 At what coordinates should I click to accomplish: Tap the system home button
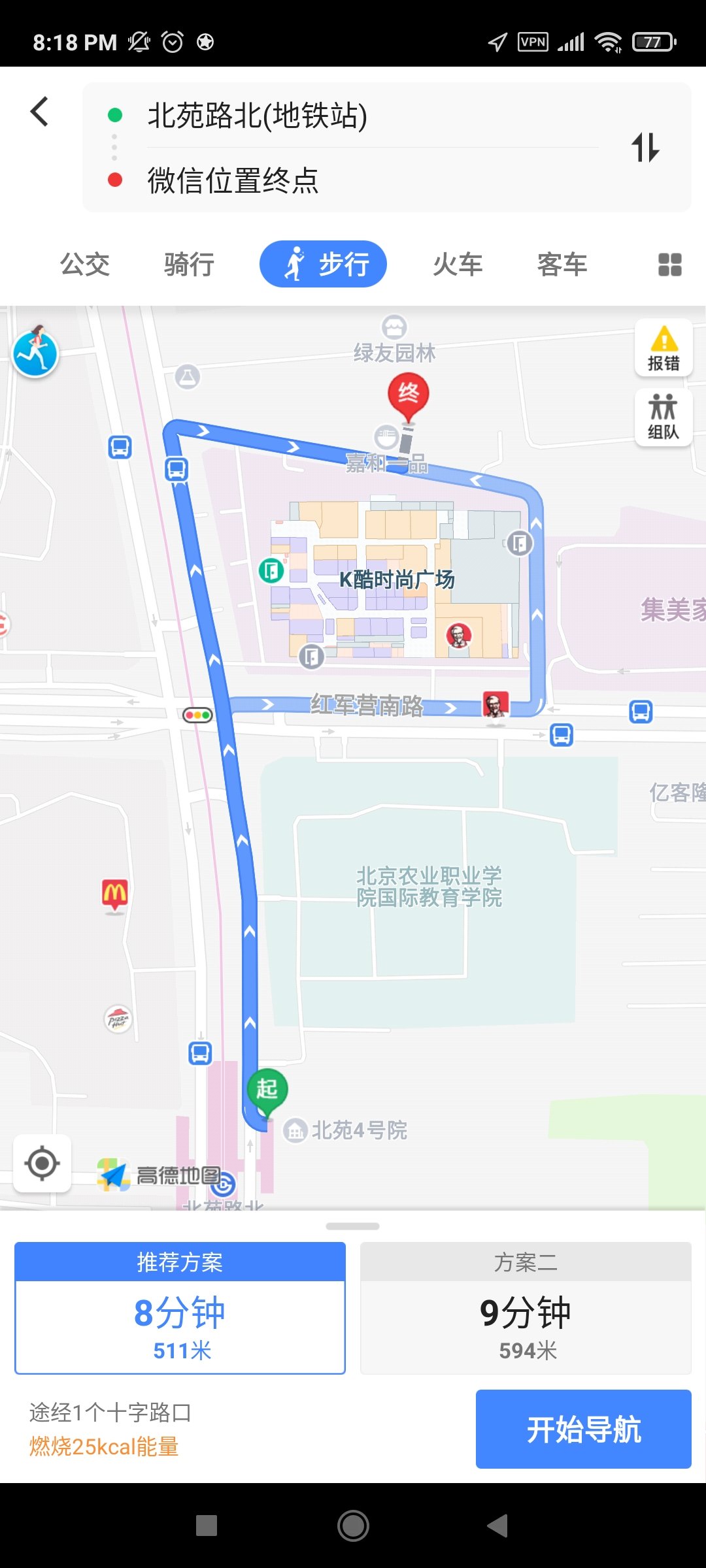(353, 1526)
